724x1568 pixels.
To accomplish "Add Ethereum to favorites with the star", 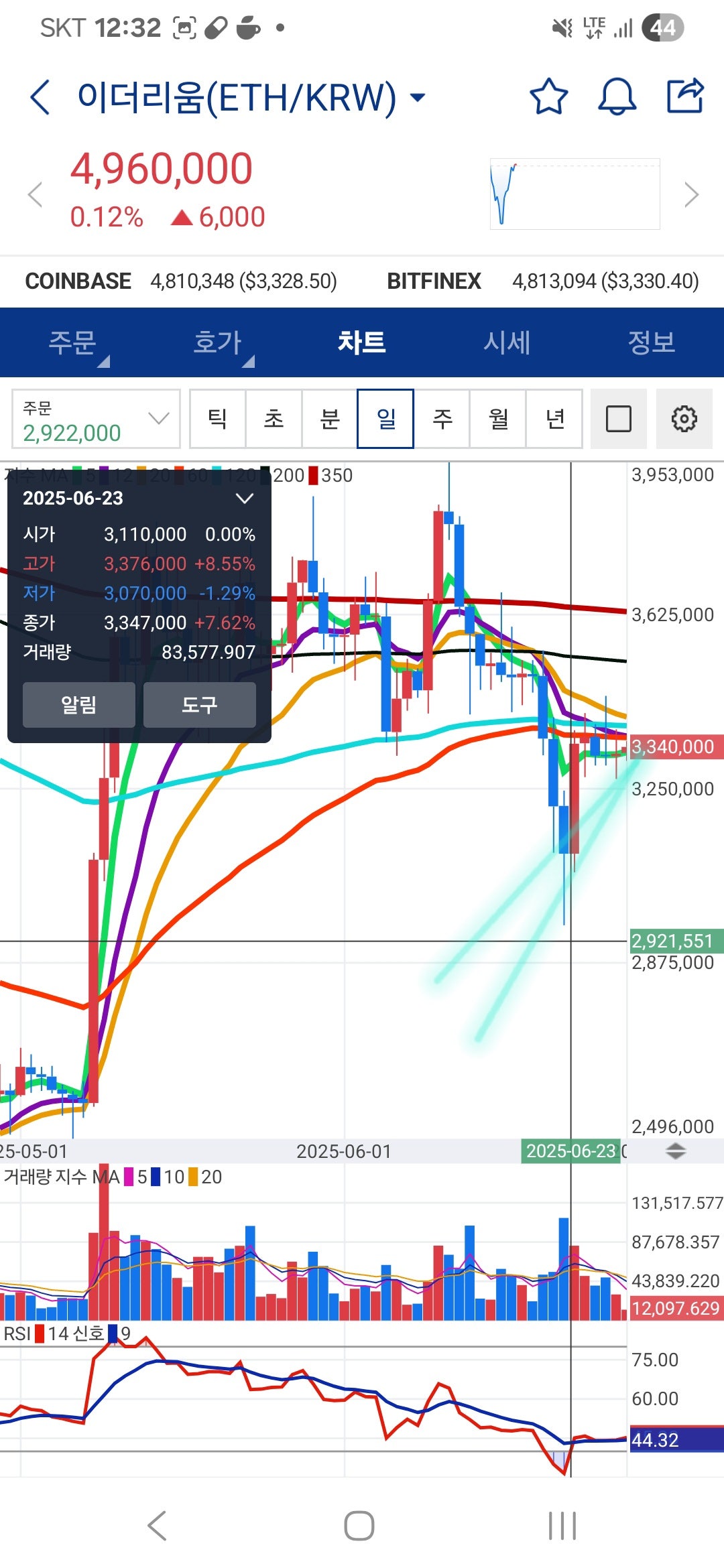I will click(548, 97).
